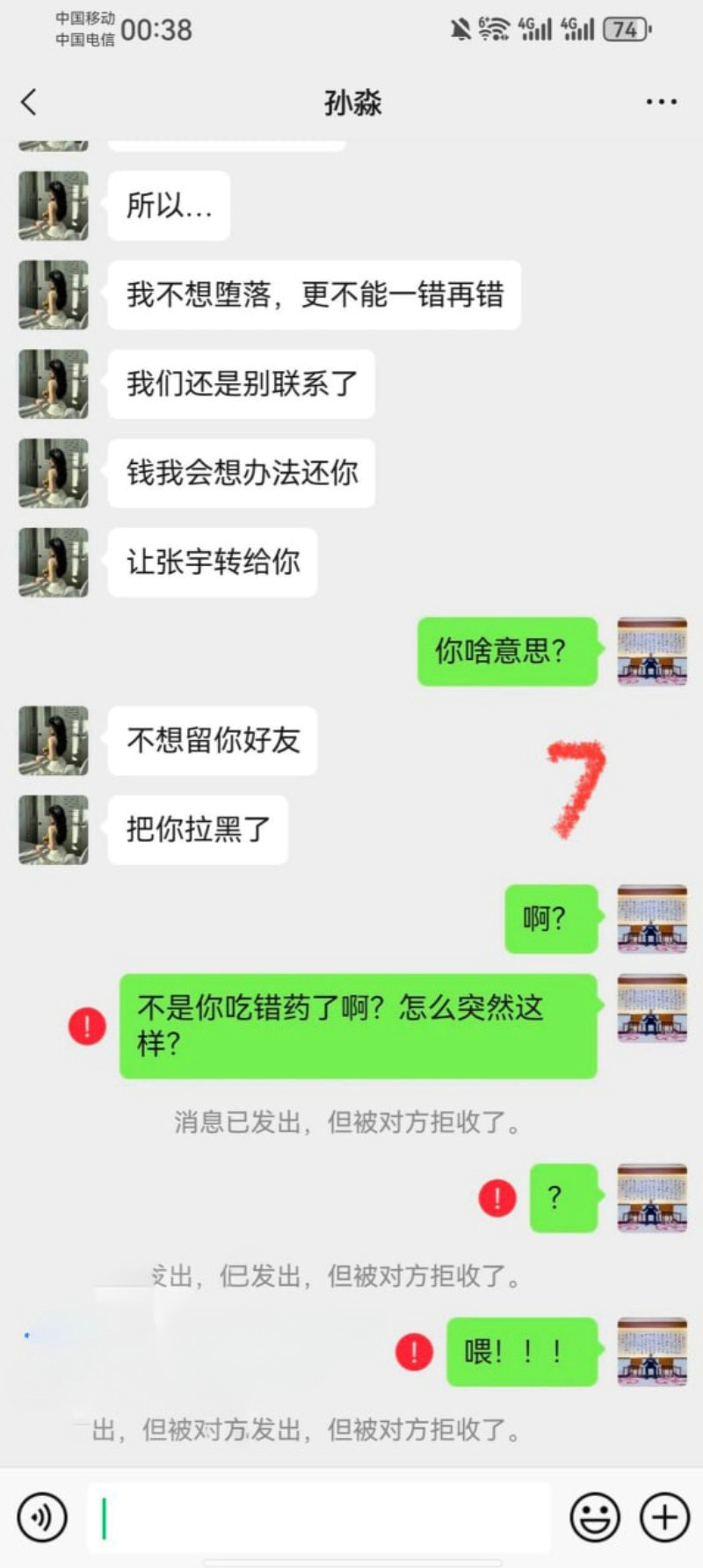This screenshot has width=703, height=1568.
Task: Switch to voice message input
Action: [x=42, y=1517]
